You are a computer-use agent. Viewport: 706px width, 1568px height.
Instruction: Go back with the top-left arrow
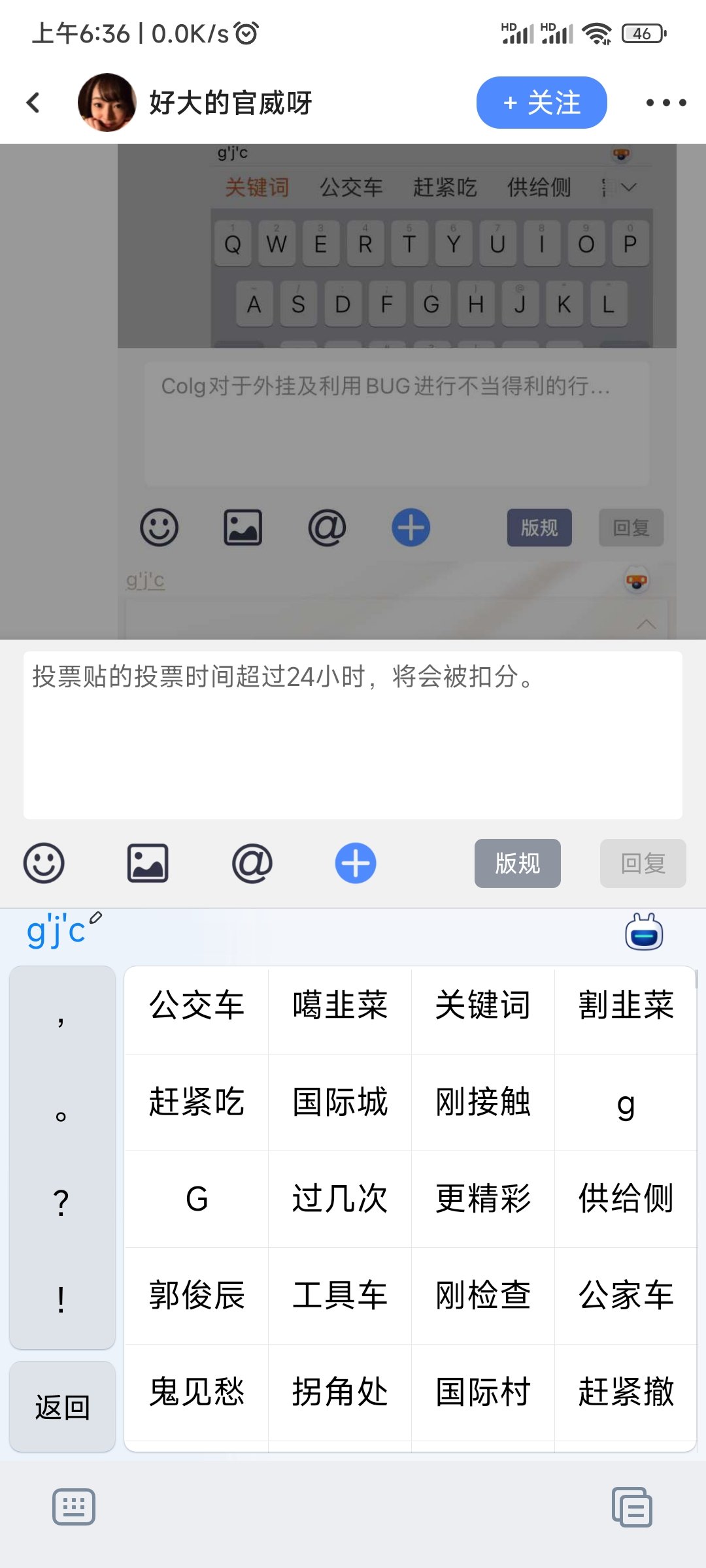click(x=33, y=103)
